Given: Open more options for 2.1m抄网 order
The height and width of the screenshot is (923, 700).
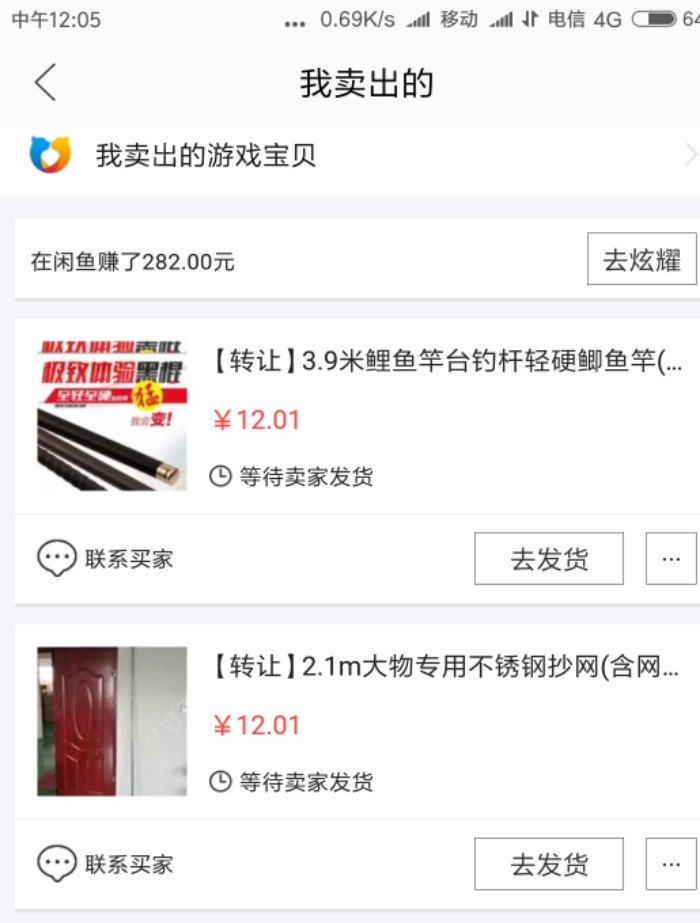Looking at the screenshot, I should click(671, 864).
